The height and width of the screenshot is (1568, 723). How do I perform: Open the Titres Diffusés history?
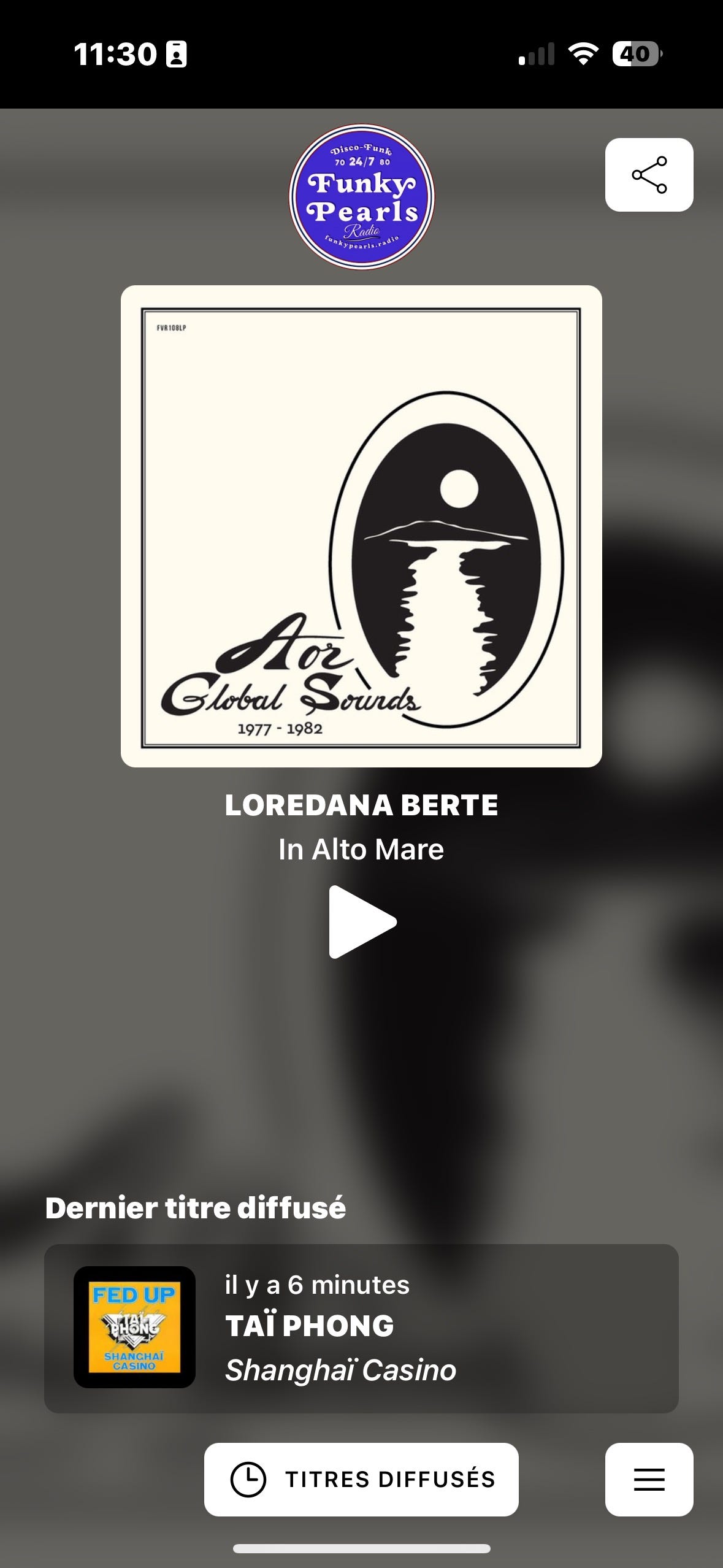[361, 1479]
